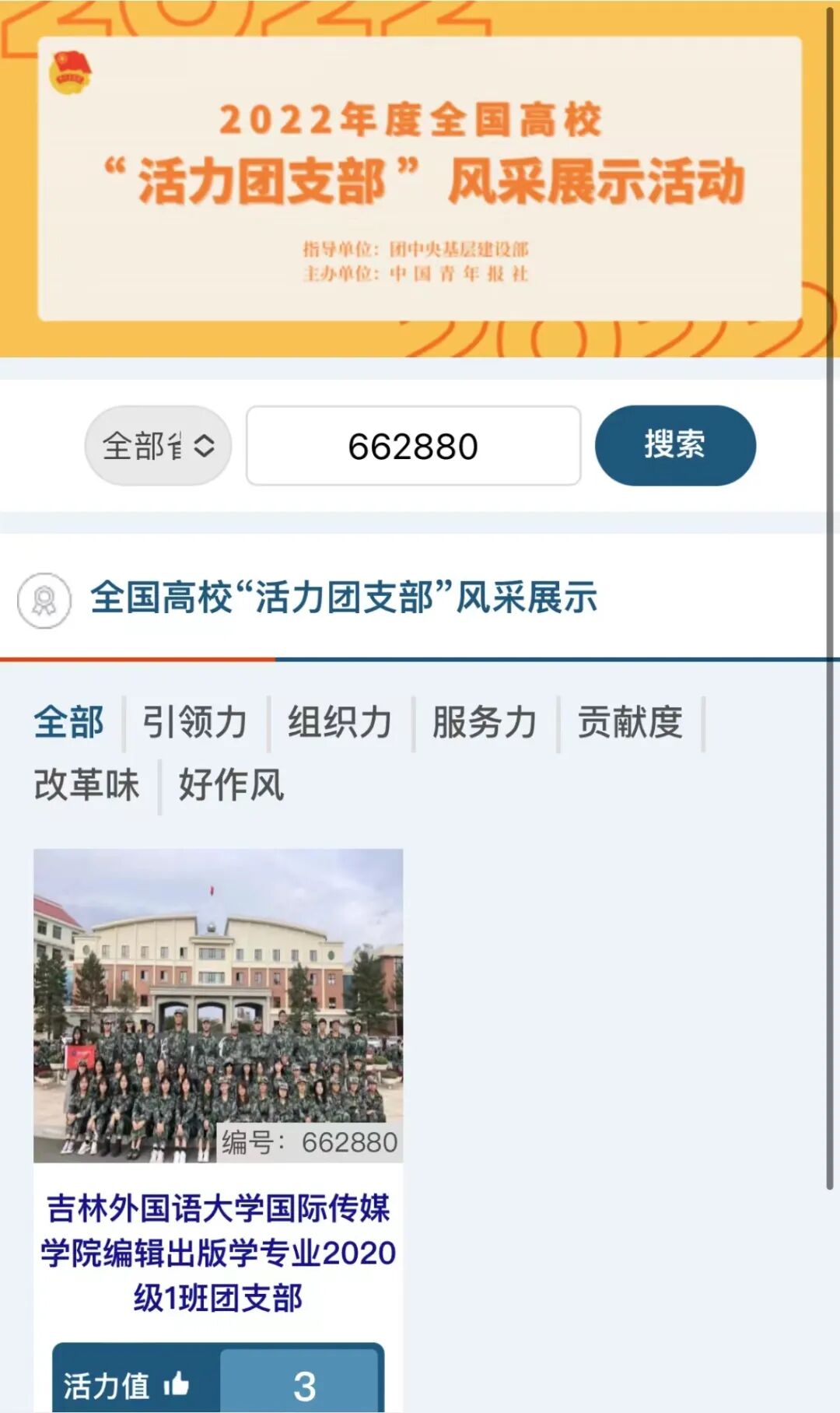Image resolution: width=840 pixels, height=1413 pixels.
Task: View the 好作风 category
Action: pos(231,785)
